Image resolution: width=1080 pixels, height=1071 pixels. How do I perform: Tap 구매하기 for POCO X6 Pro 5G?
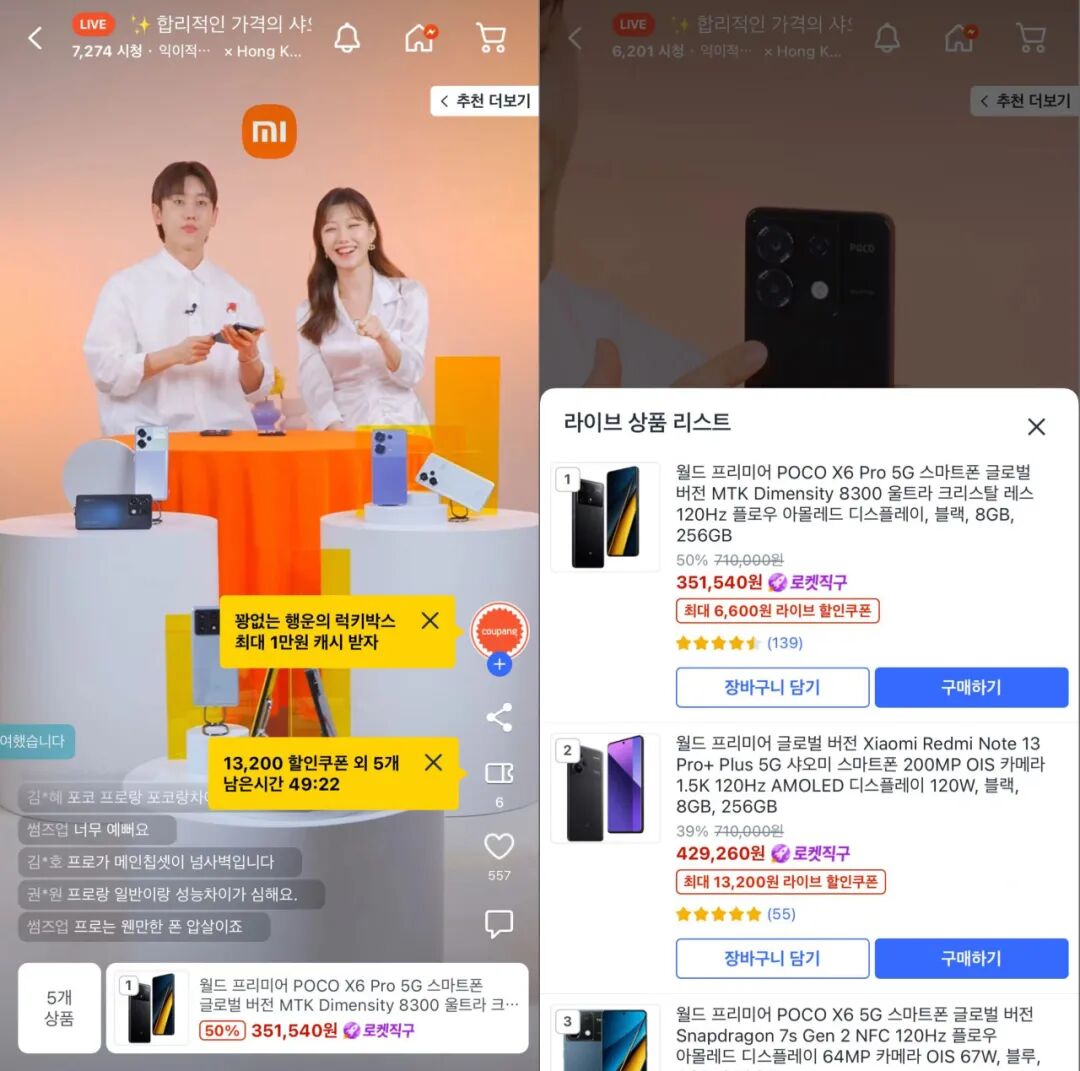tap(971, 687)
